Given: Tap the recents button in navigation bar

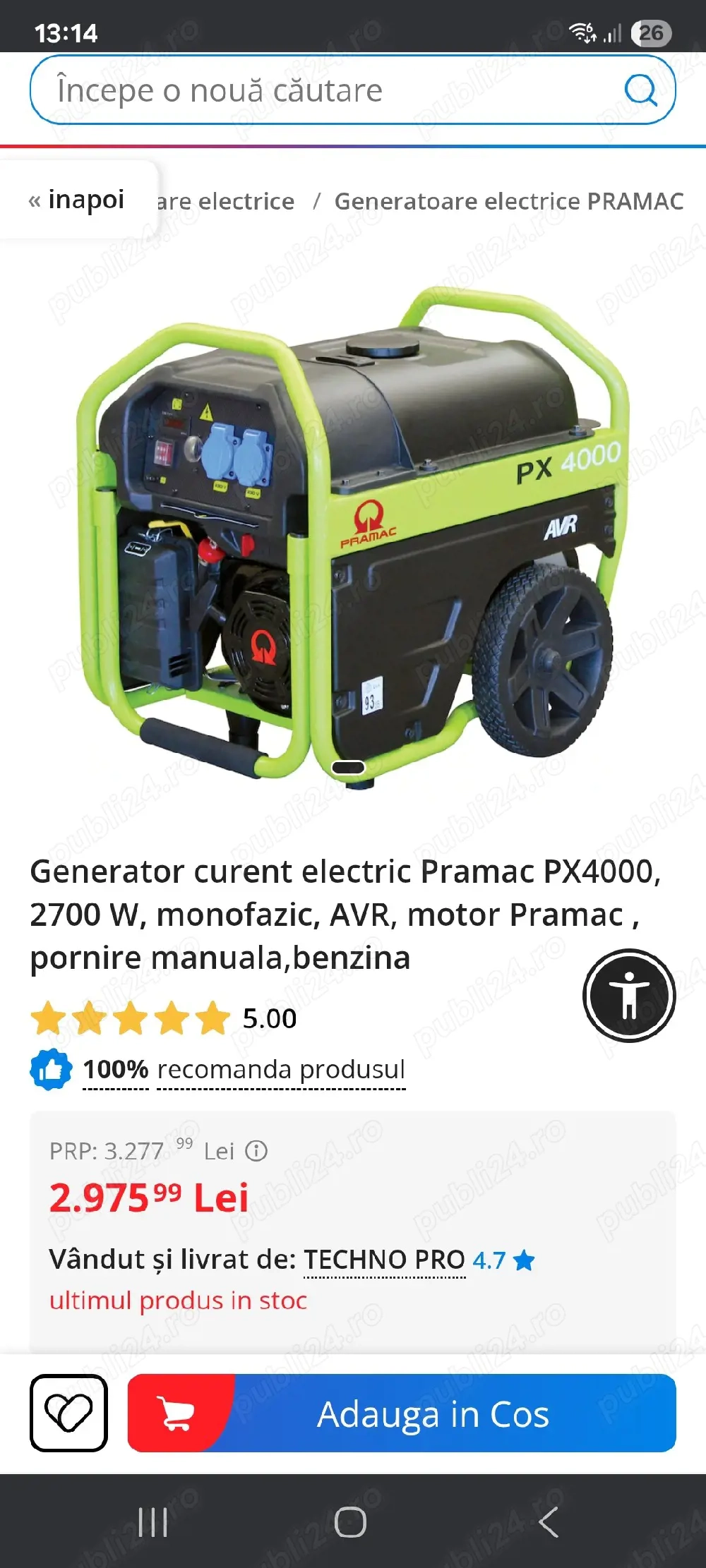Looking at the screenshot, I should (152, 1521).
